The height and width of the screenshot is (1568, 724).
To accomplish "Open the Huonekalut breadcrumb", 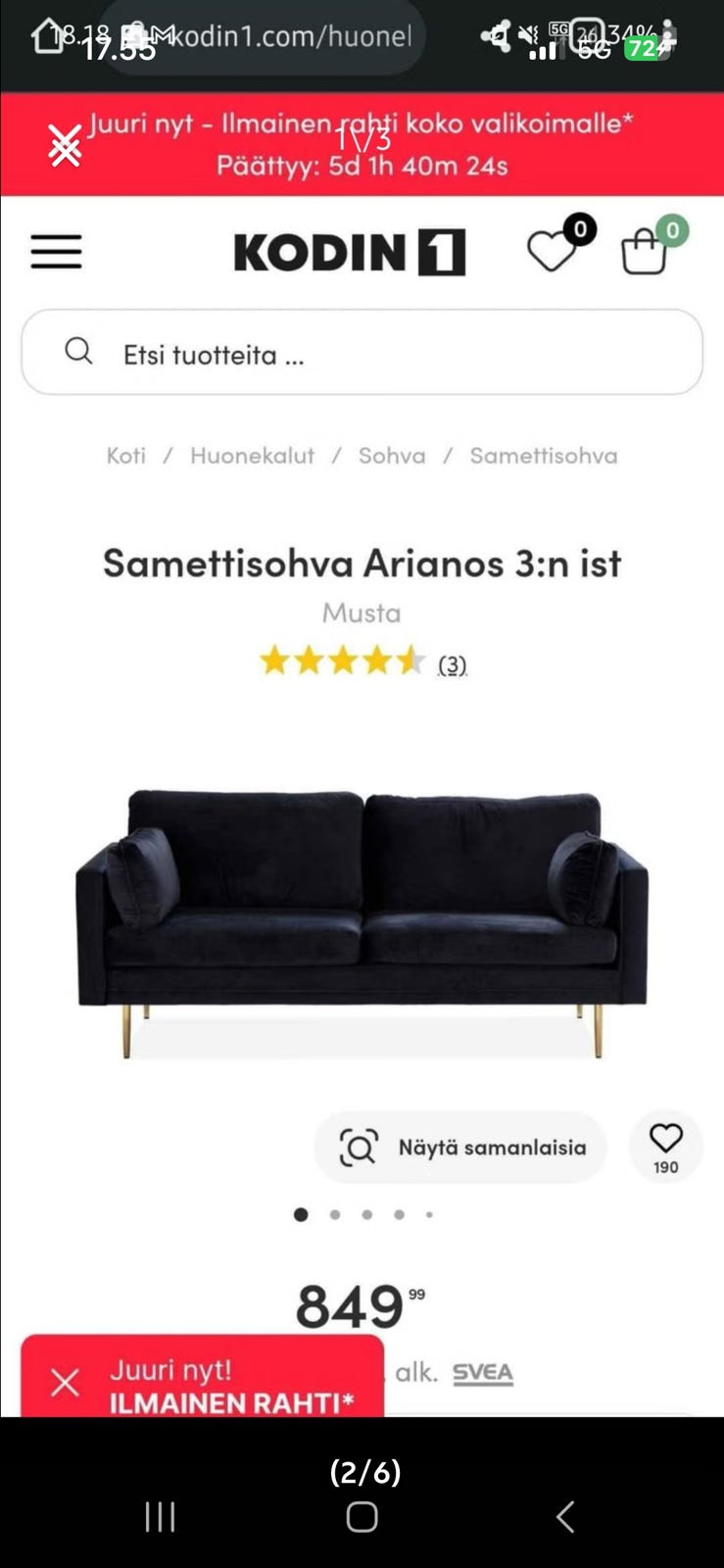I will click(x=252, y=456).
